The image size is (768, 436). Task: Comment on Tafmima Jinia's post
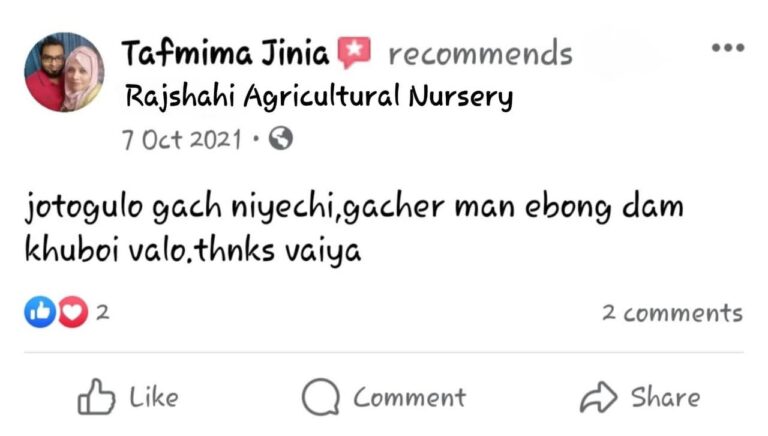(x=384, y=398)
